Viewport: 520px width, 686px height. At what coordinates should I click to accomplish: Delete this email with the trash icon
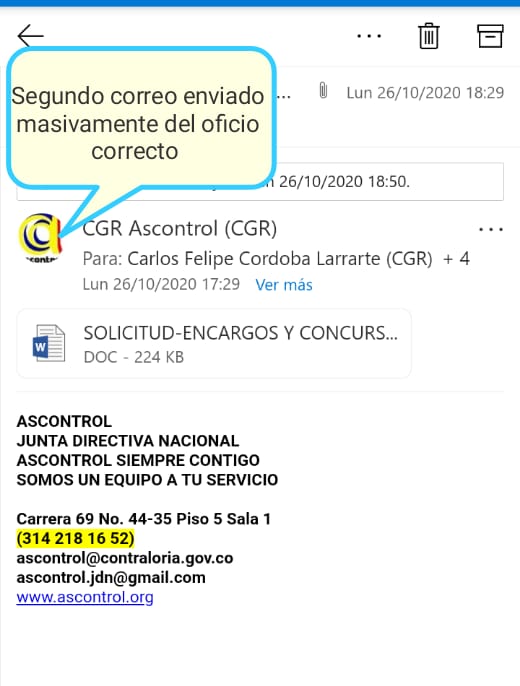[x=429, y=36]
